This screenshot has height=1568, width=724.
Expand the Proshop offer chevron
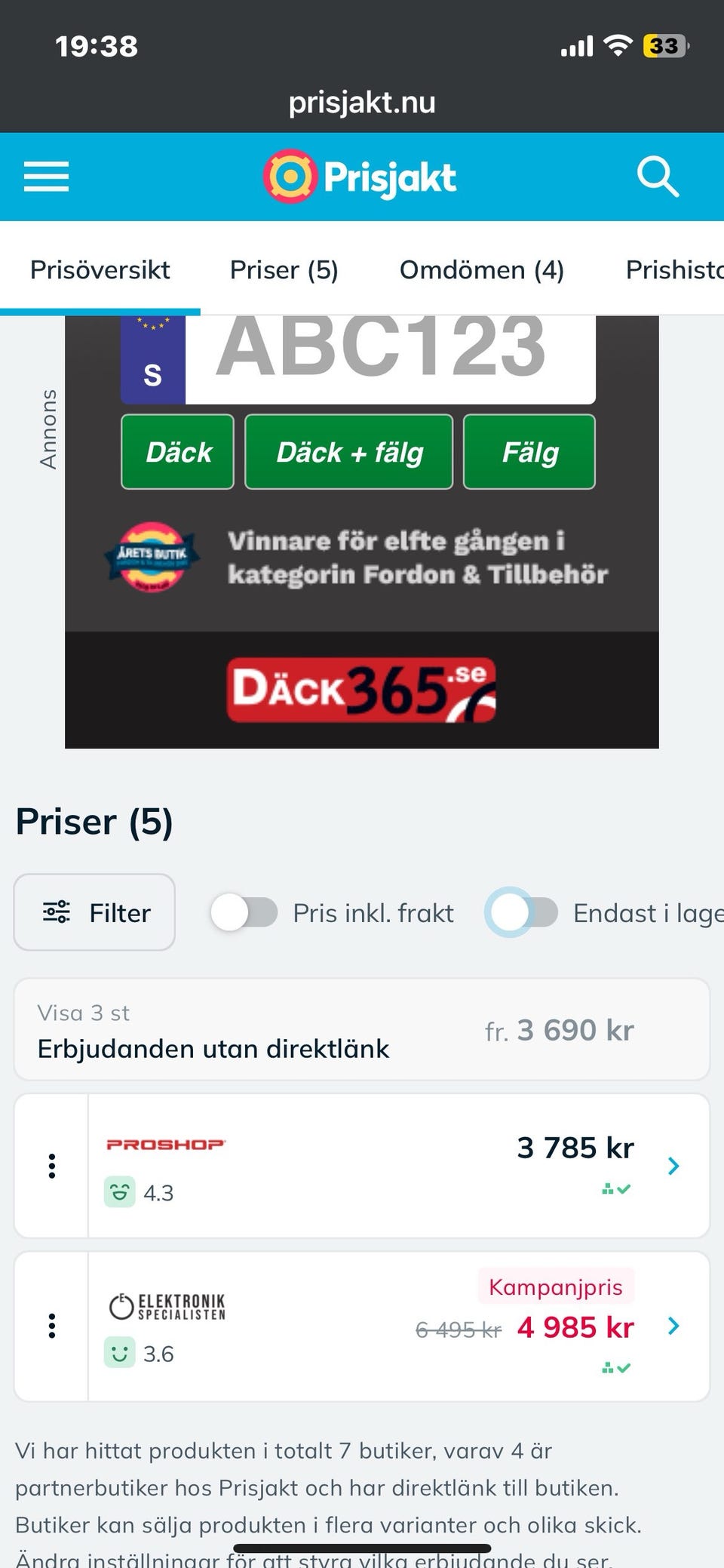tap(673, 1166)
